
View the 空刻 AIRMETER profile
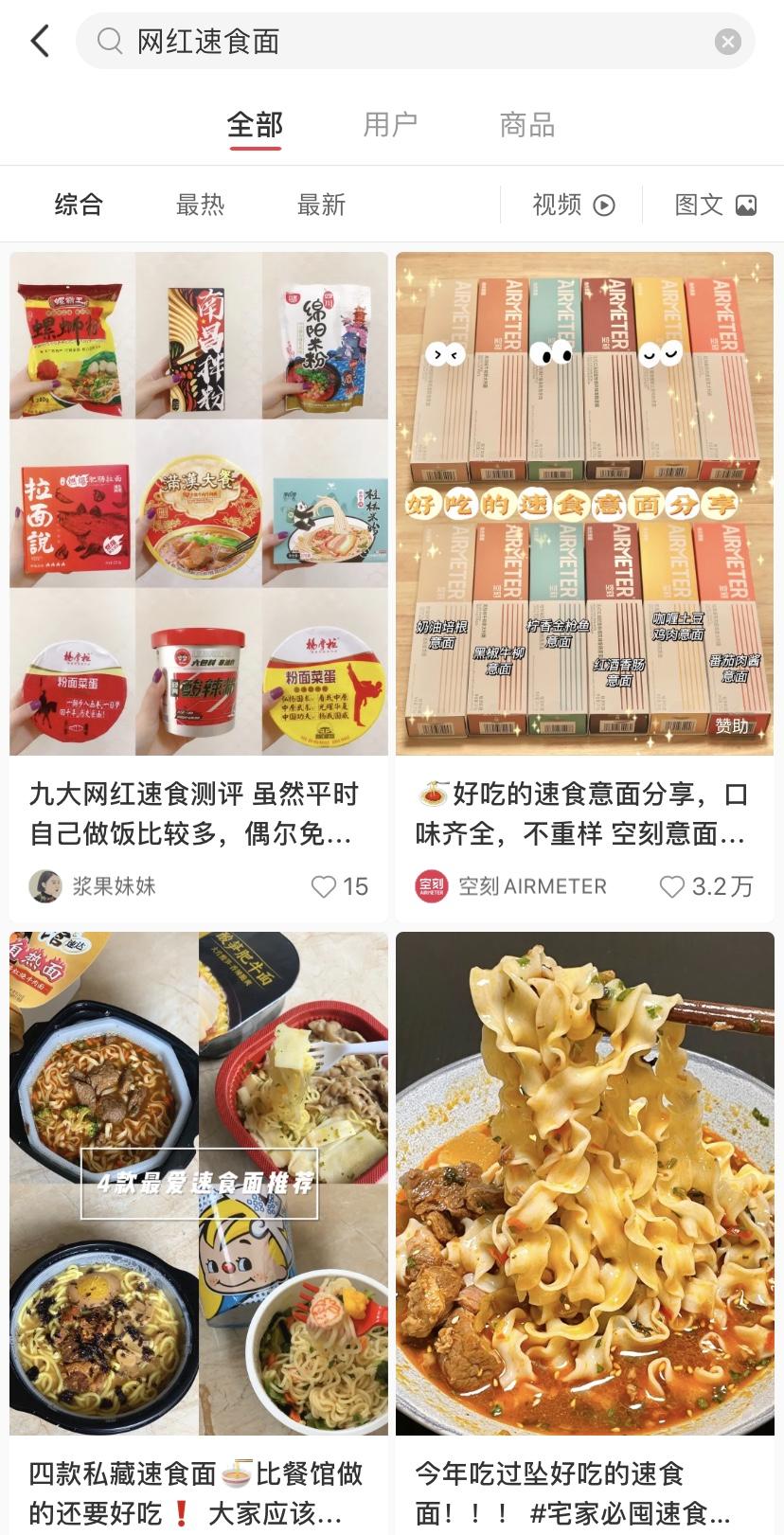click(x=511, y=886)
